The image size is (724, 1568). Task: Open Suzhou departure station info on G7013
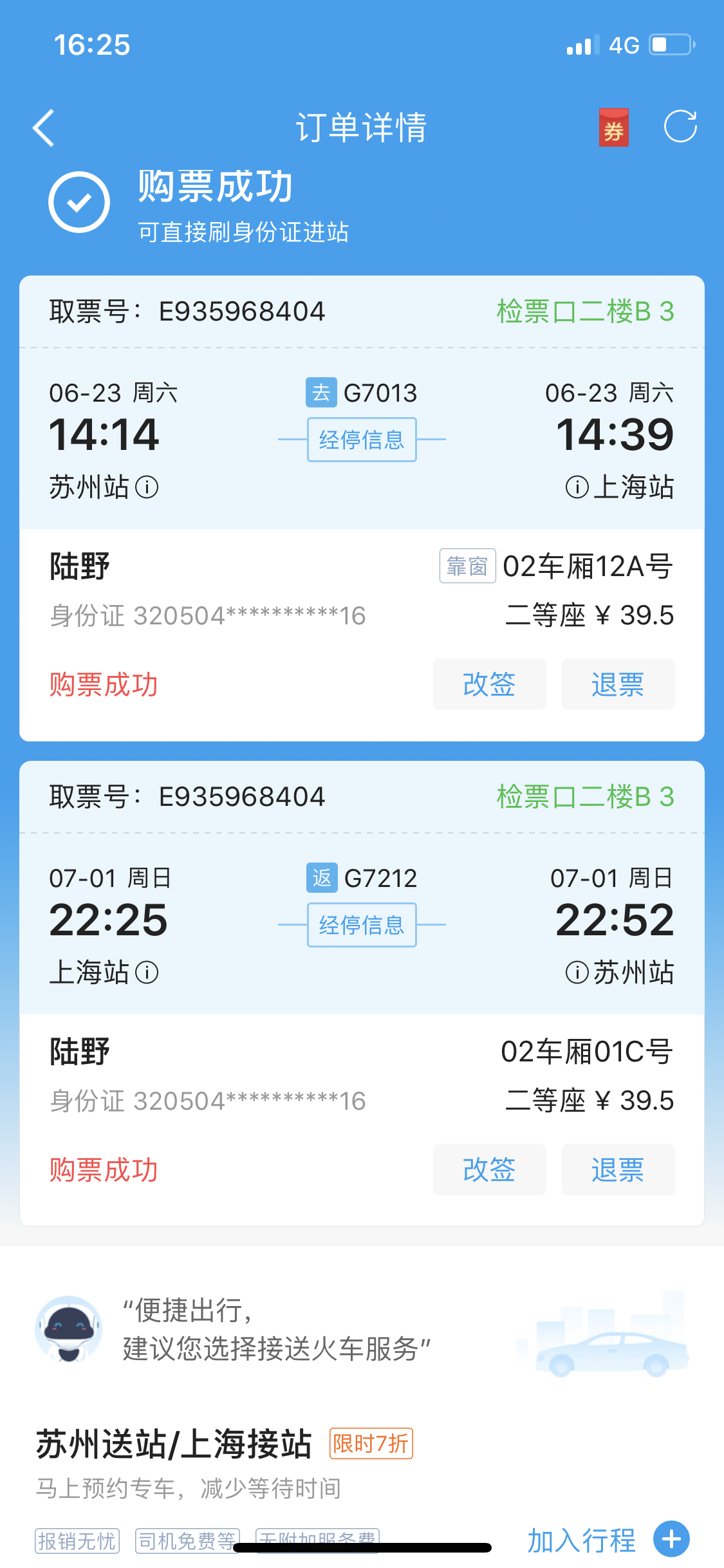point(147,487)
